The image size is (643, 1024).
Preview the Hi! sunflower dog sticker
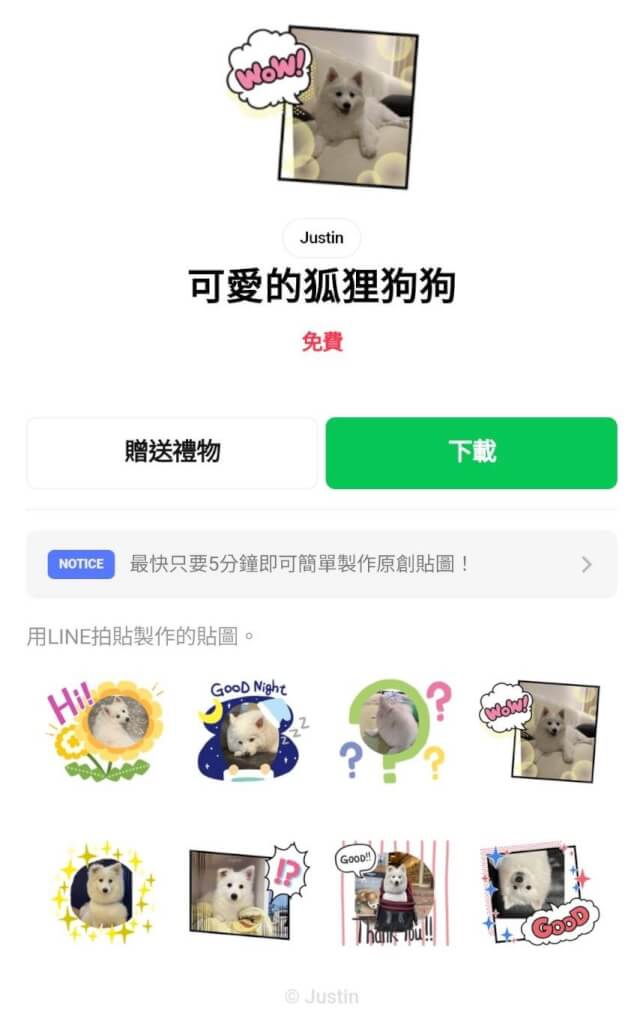pyautogui.click(x=105, y=729)
